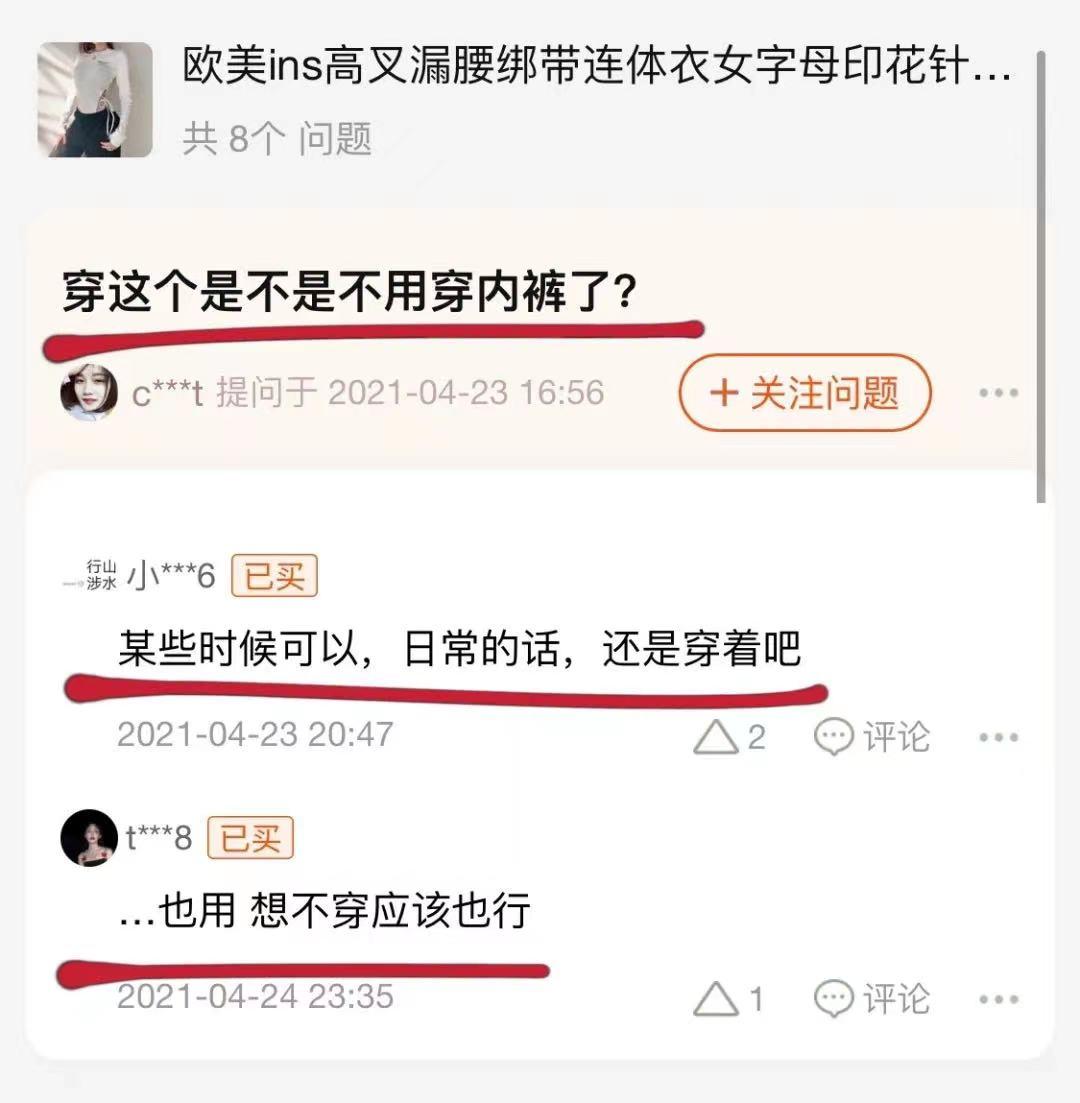1080x1103 pixels.
Task: Open more options on the second answer
Action: 1000,997
